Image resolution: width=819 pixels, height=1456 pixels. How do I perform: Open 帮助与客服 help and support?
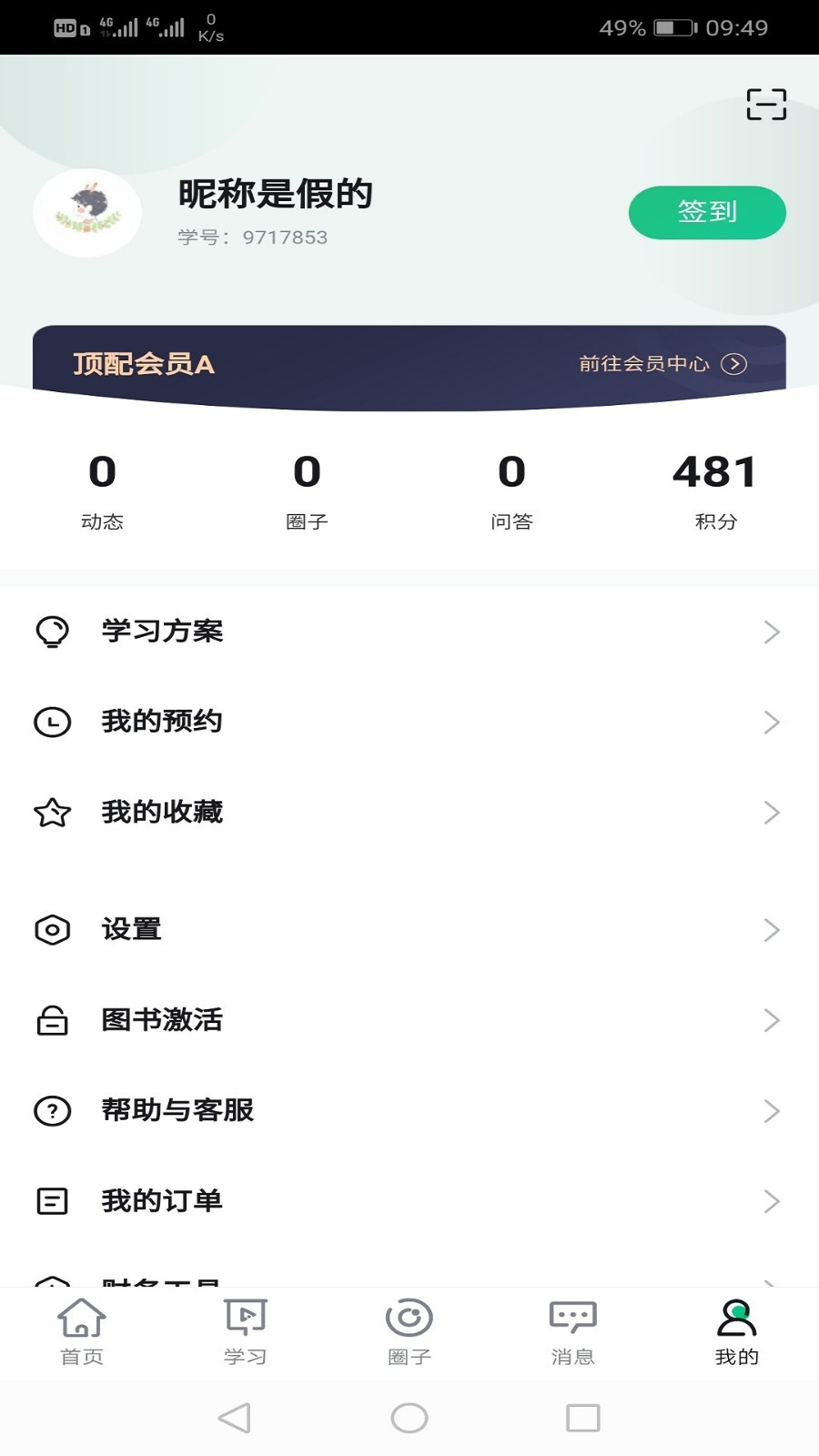click(x=409, y=1110)
